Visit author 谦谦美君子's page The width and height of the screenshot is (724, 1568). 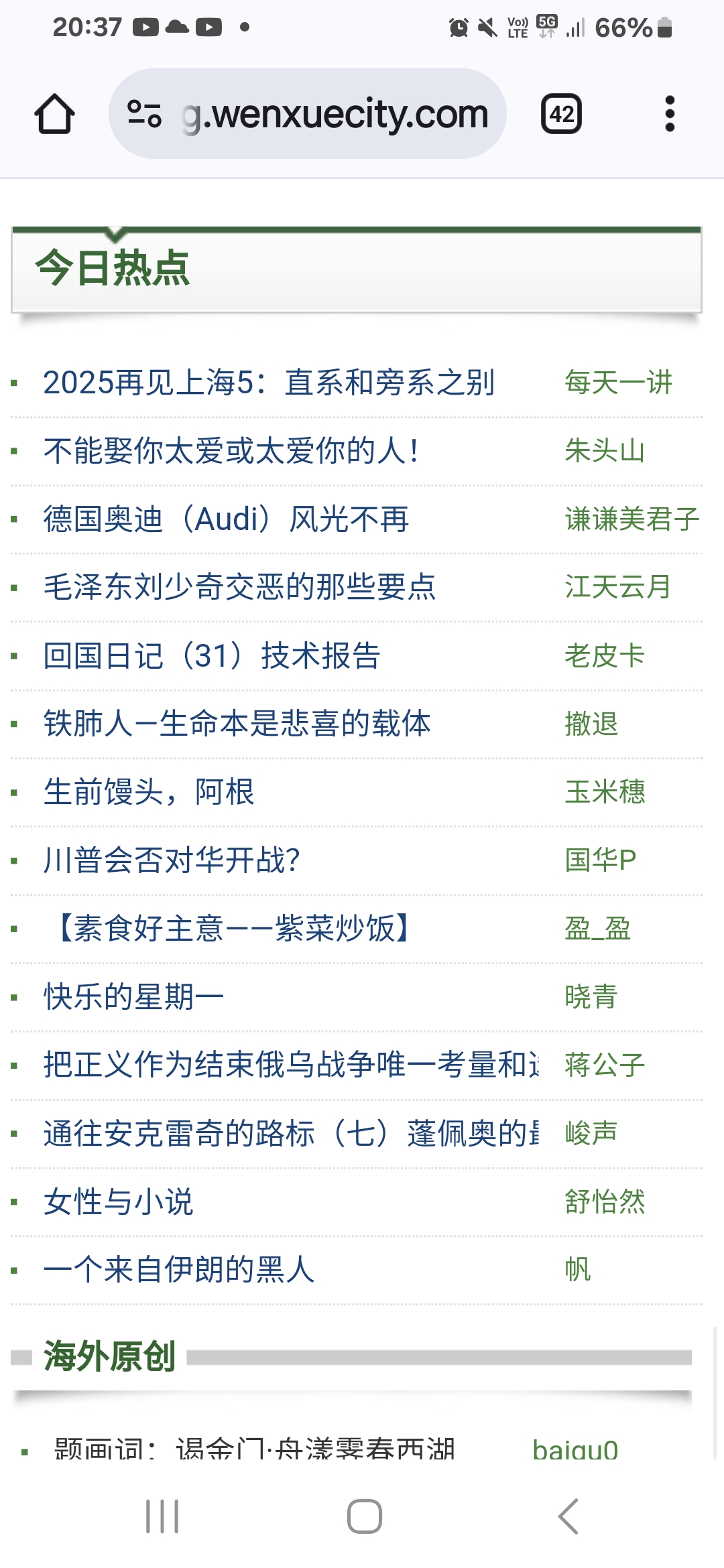pyautogui.click(x=632, y=519)
